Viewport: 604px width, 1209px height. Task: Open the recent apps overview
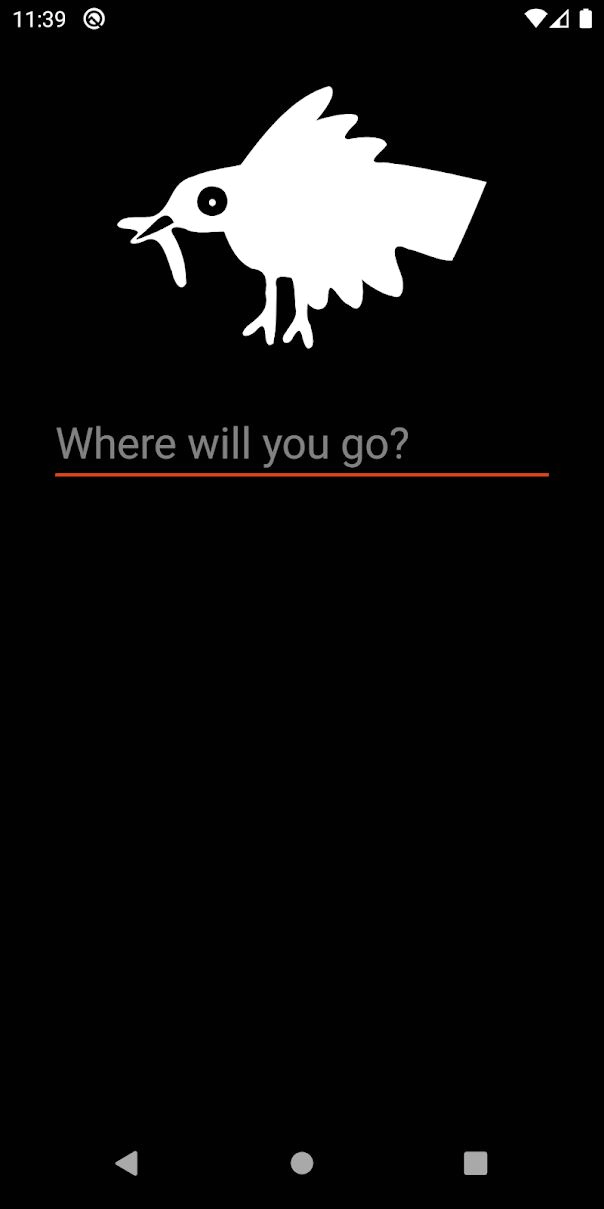point(475,1162)
